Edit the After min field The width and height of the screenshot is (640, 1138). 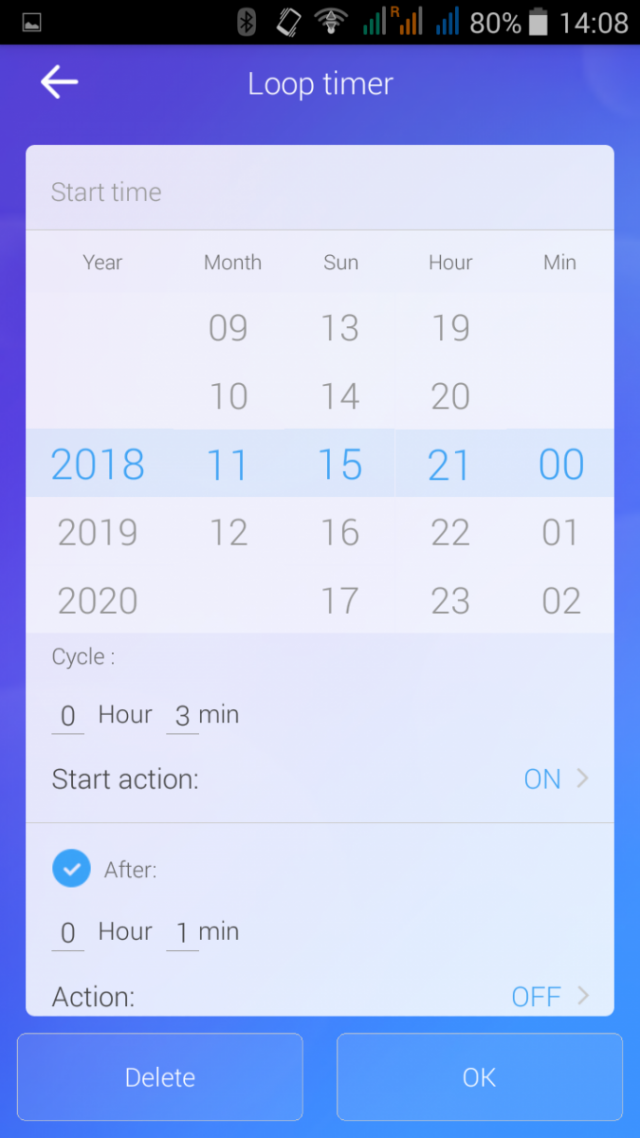click(x=182, y=933)
